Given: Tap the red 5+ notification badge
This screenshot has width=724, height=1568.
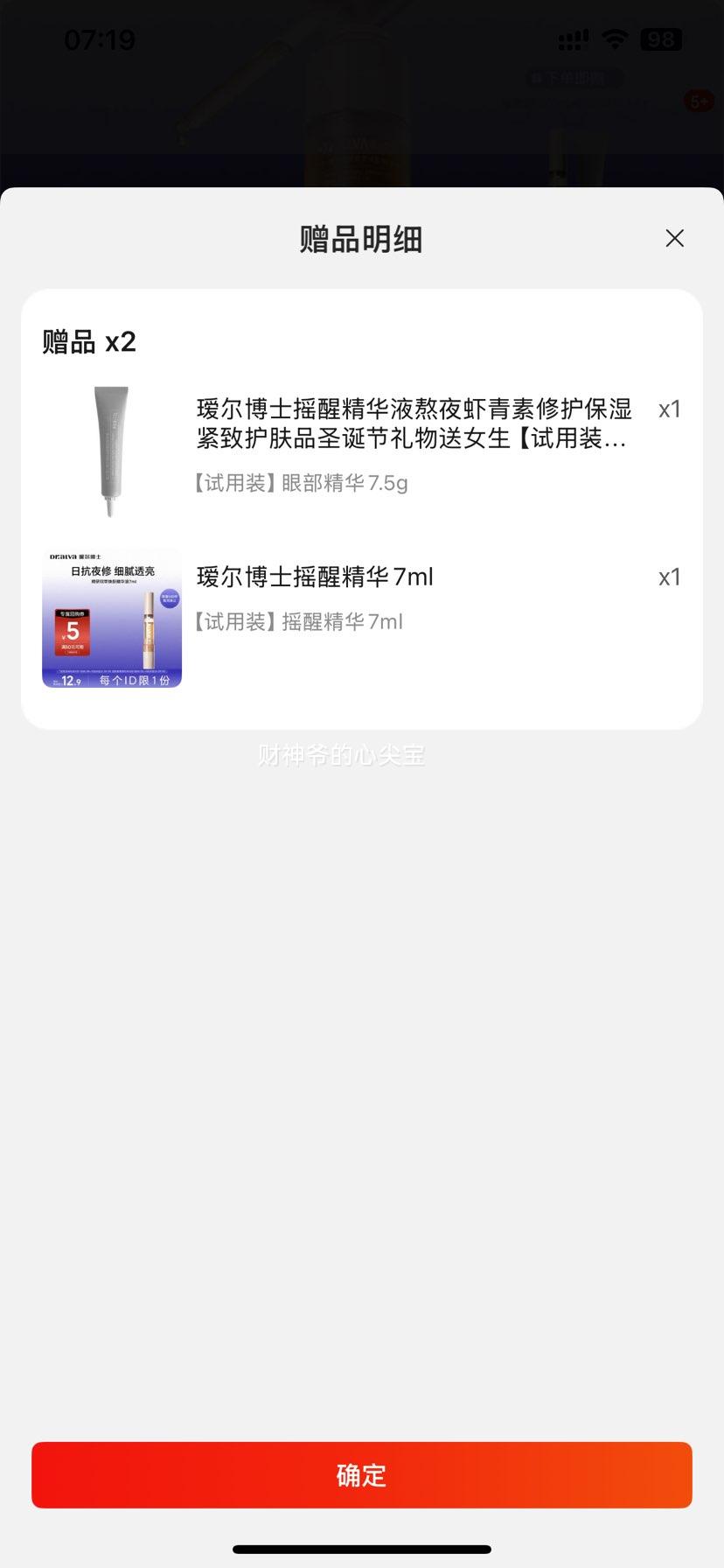Looking at the screenshot, I should point(697,101).
